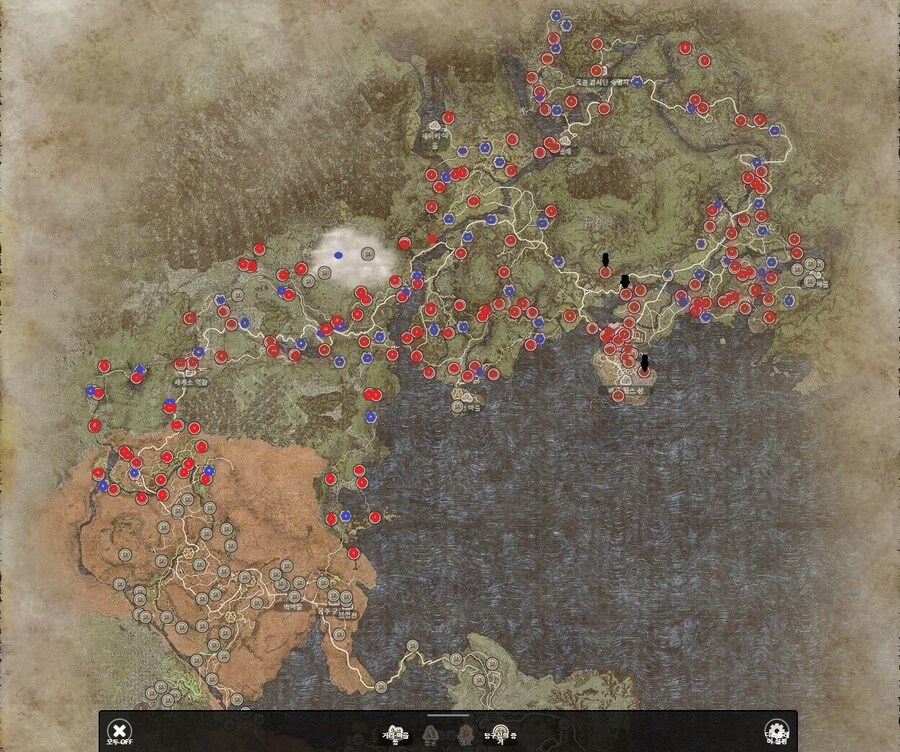Expand the bottom toolbar handle

(x=448, y=715)
